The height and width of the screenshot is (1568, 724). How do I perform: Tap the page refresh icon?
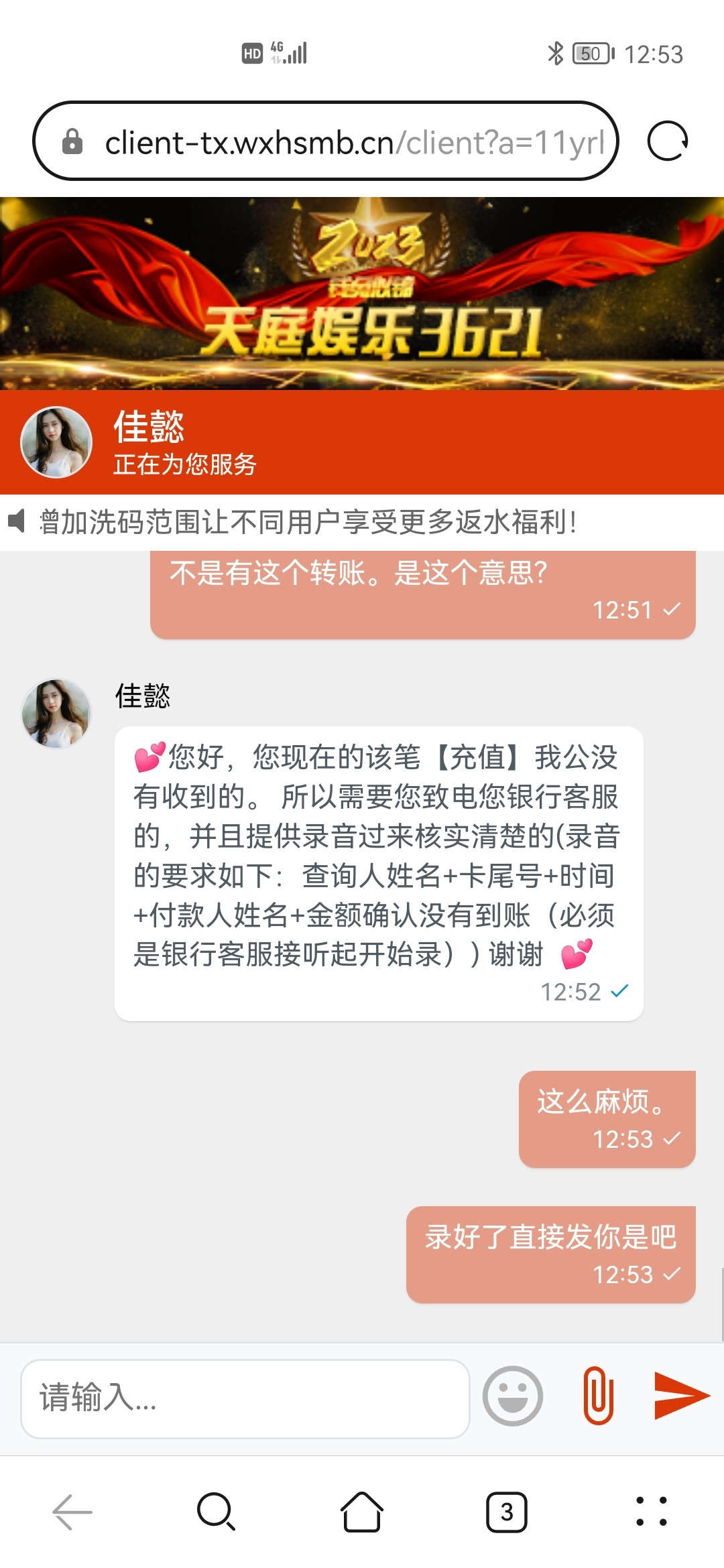[x=670, y=142]
